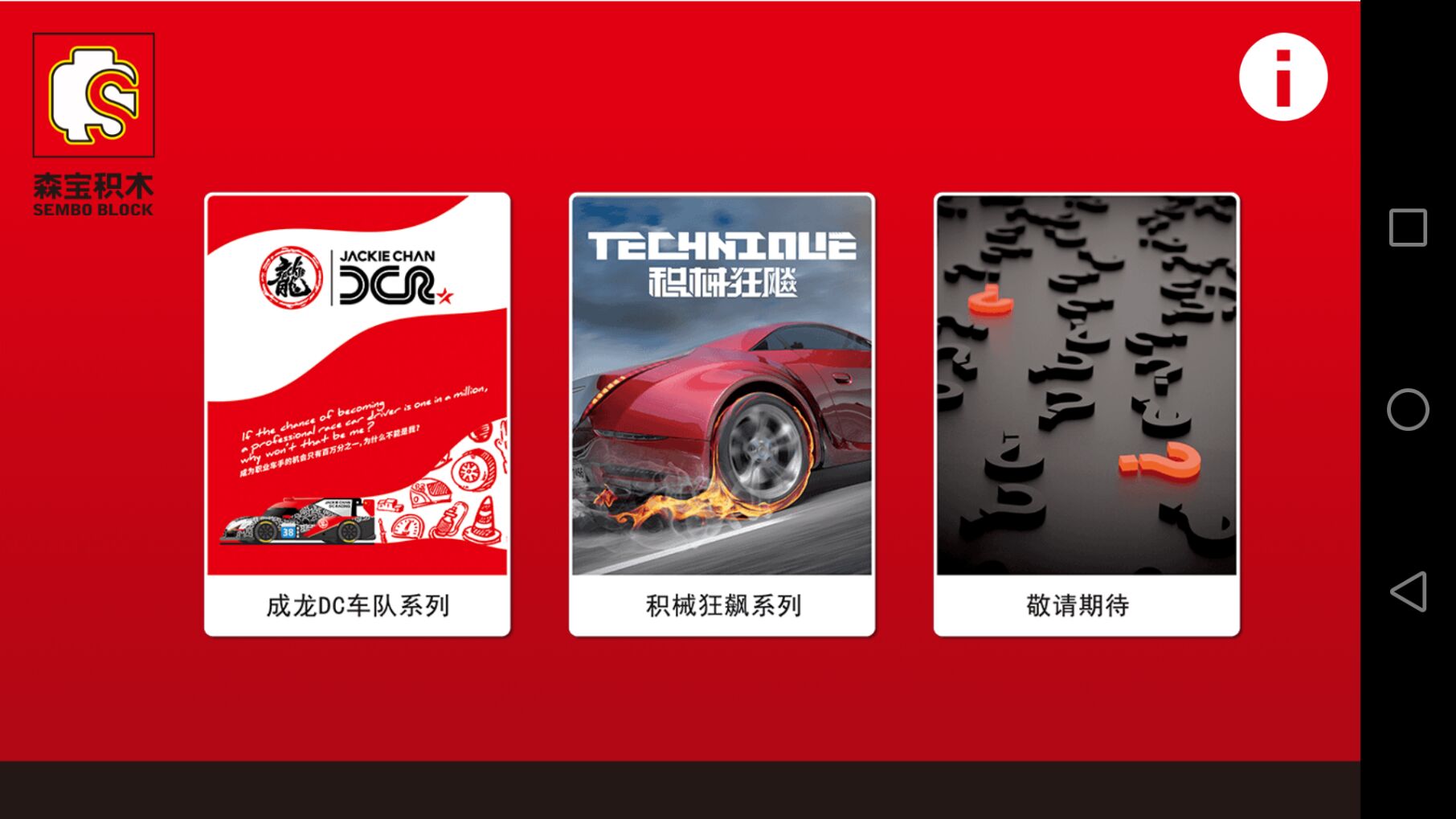1456x819 pixels.
Task: Go back with the system back button
Action: (1408, 592)
